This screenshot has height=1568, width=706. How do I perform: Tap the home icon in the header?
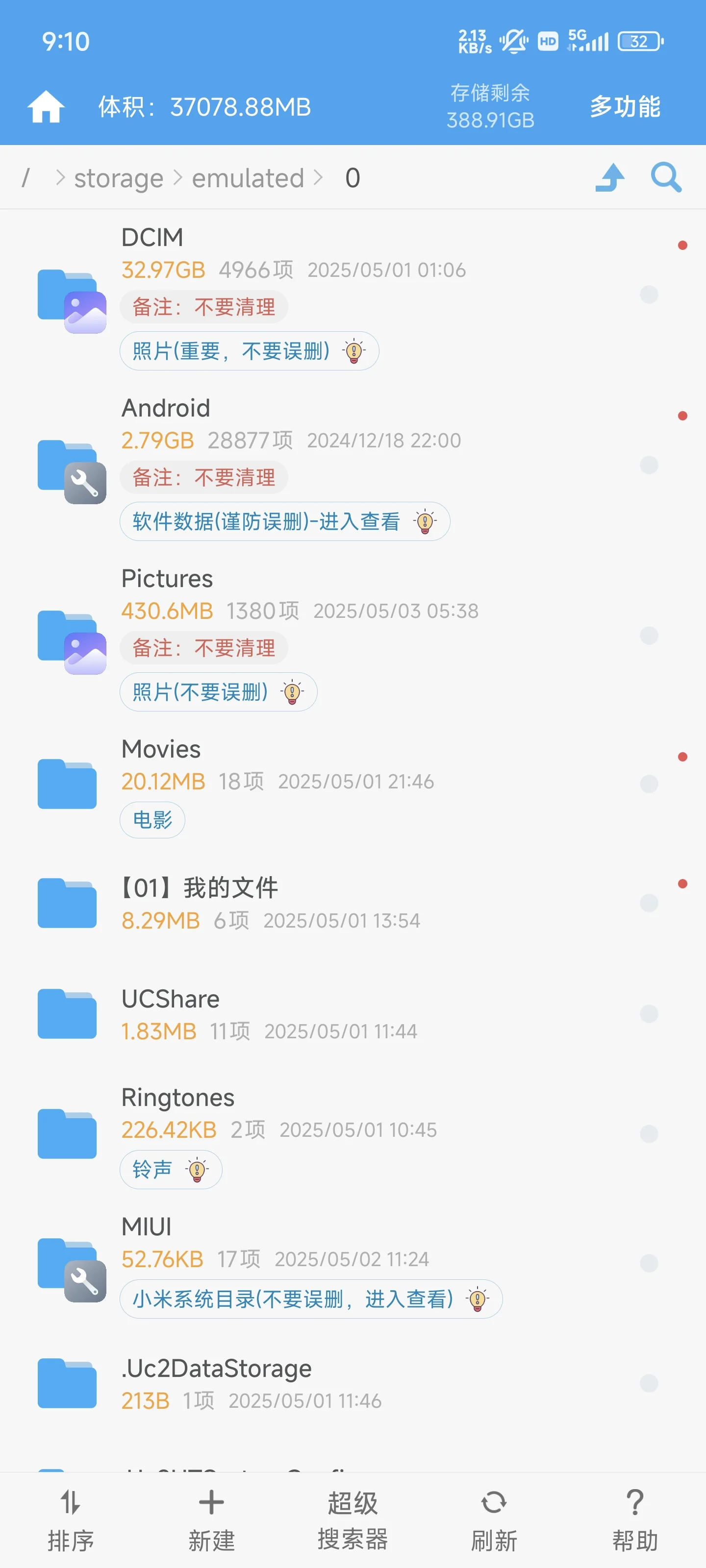[x=46, y=107]
